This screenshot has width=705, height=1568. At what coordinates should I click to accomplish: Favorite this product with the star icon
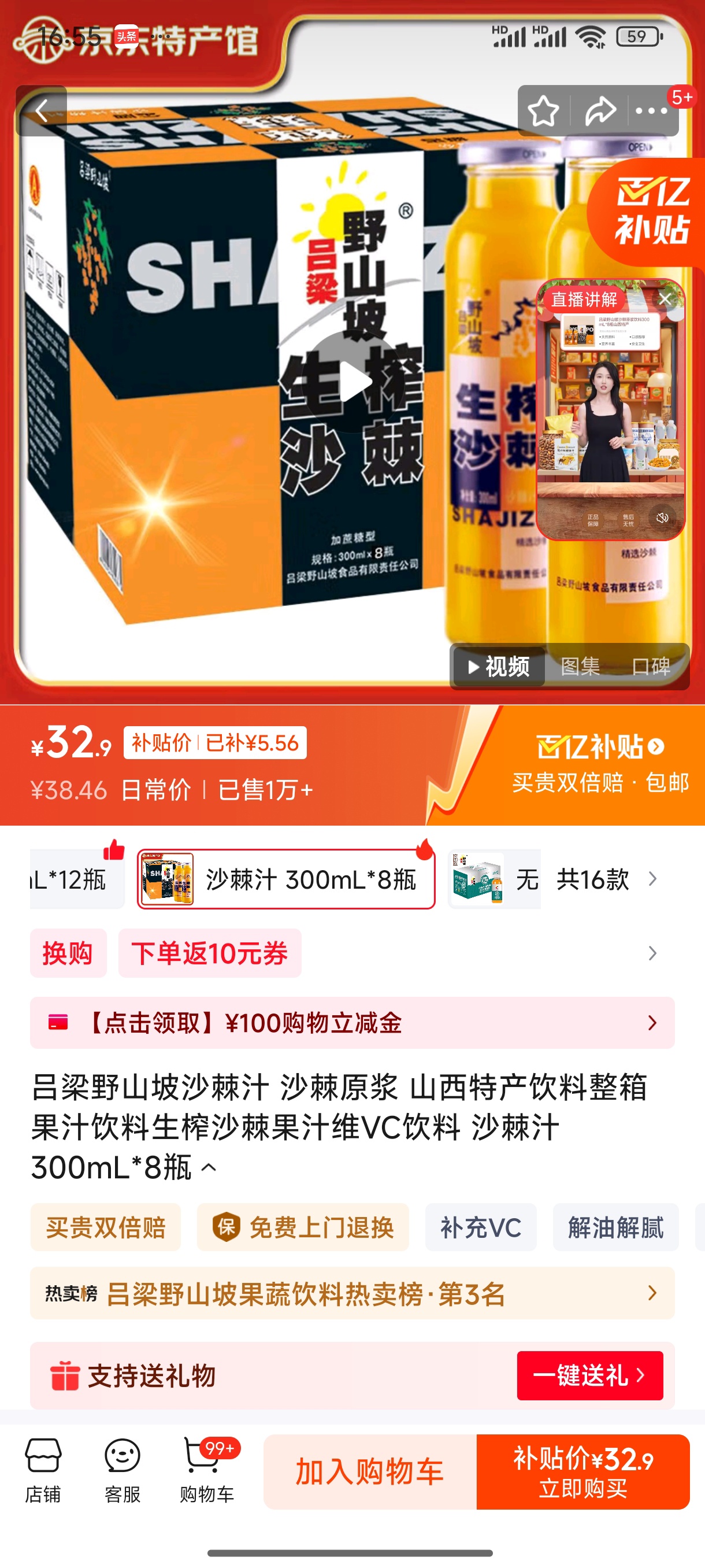coord(543,111)
